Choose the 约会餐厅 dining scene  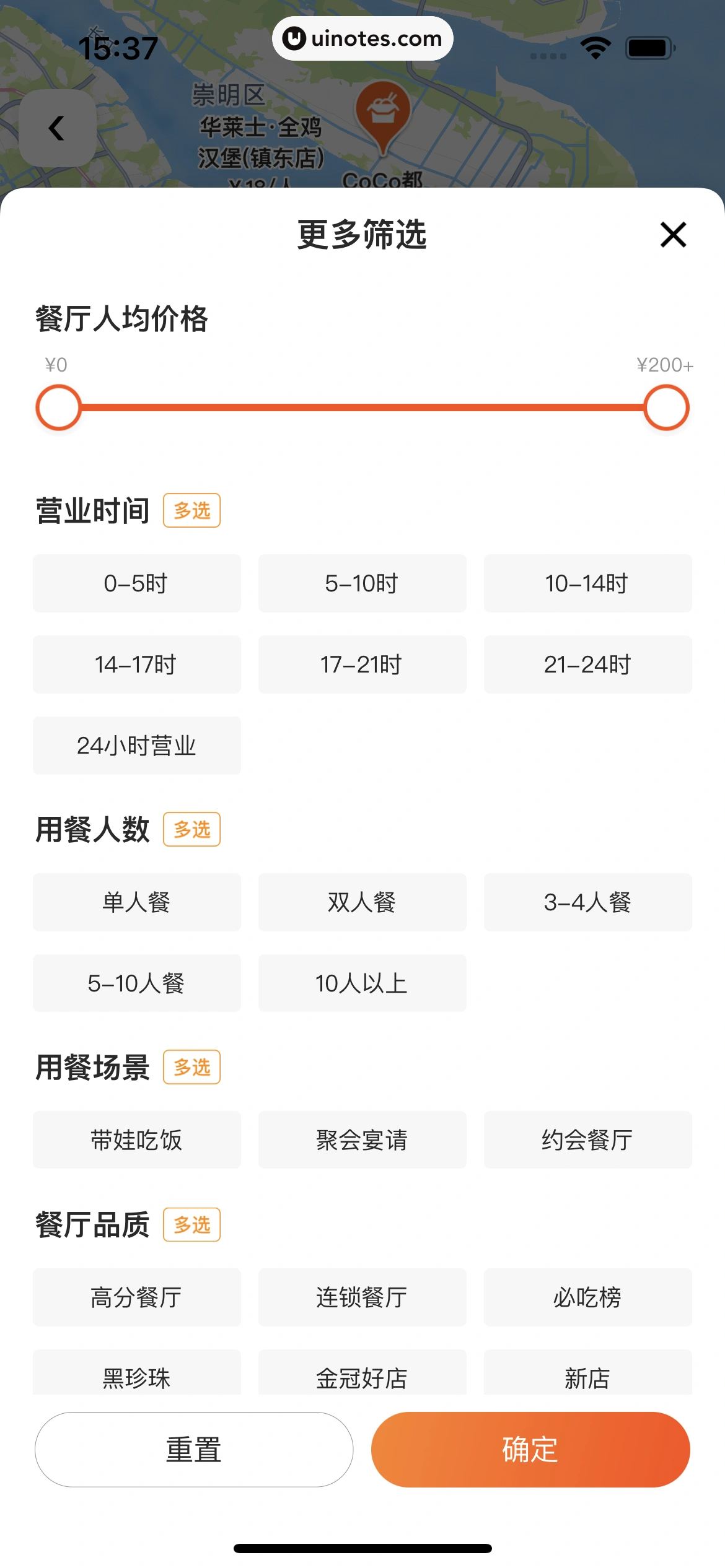(587, 1141)
